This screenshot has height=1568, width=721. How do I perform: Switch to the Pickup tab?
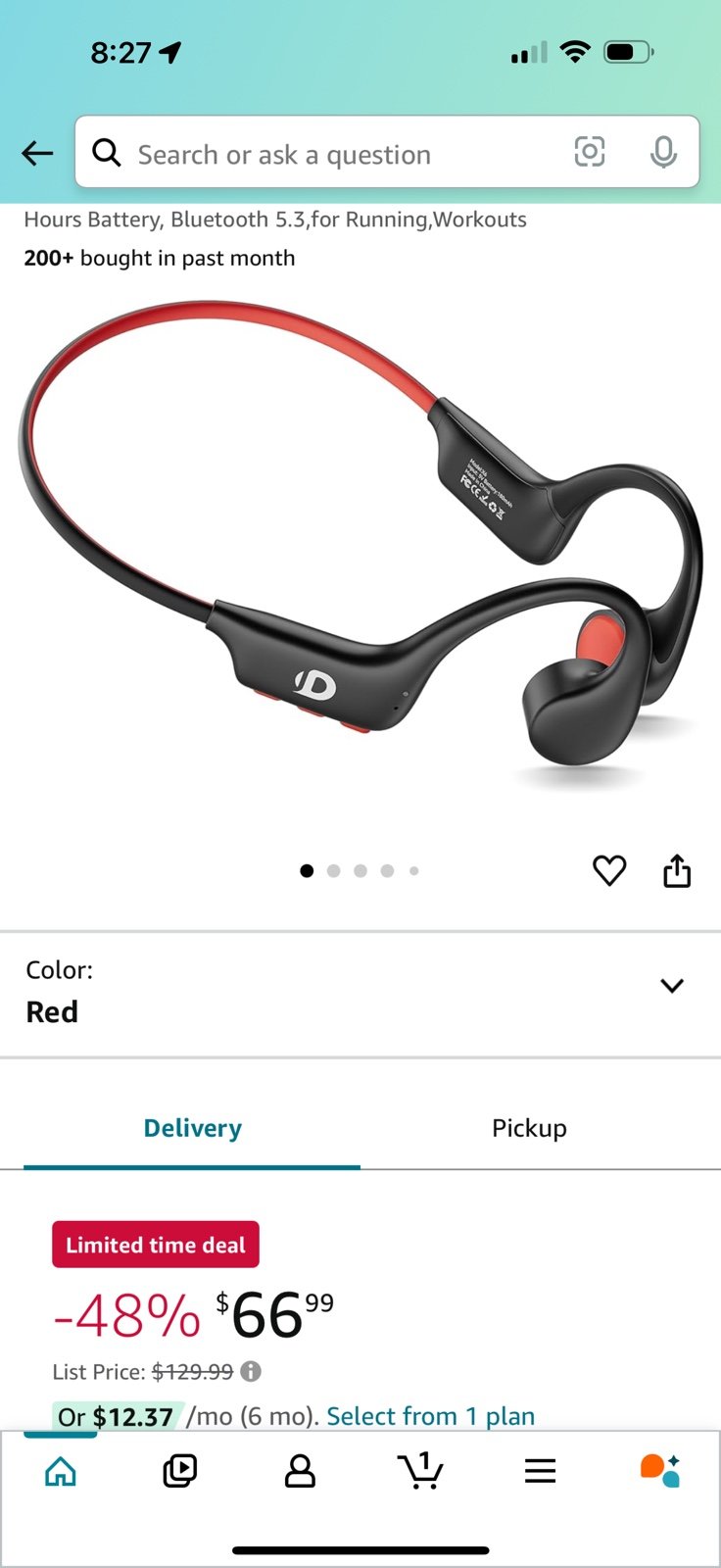tap(529, 1128)
